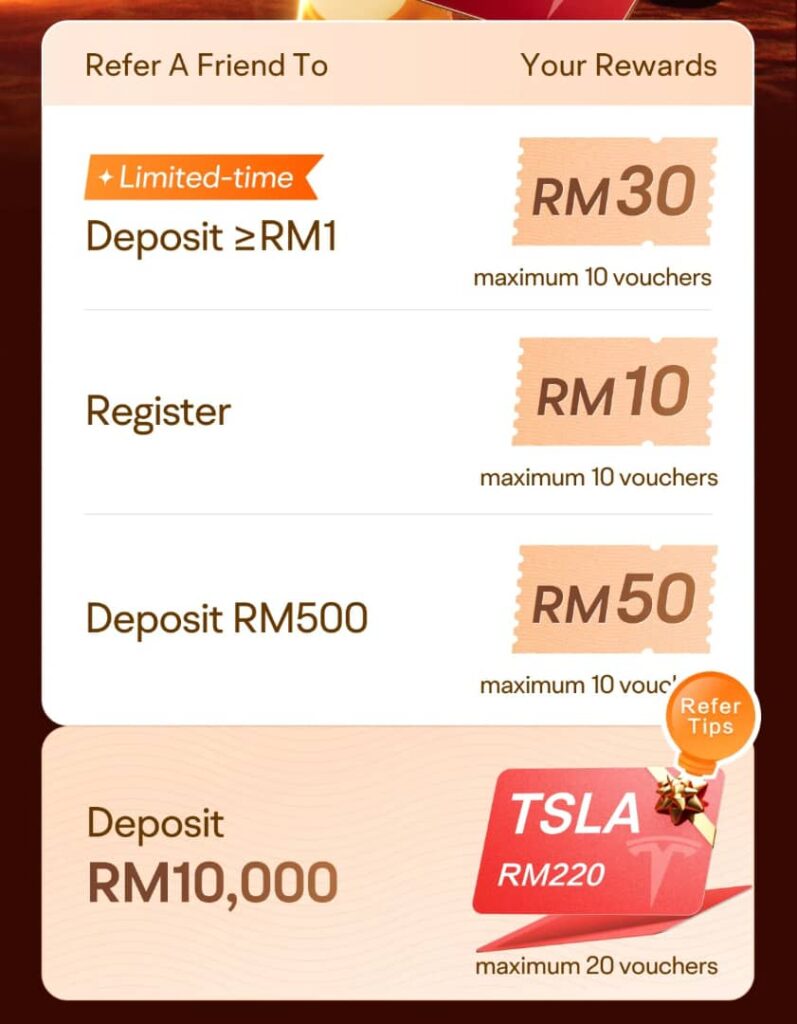The width and height of the screenshot is (797, 1024).
Task: Open the Refer Tips floating button
Action: [710, 716]
